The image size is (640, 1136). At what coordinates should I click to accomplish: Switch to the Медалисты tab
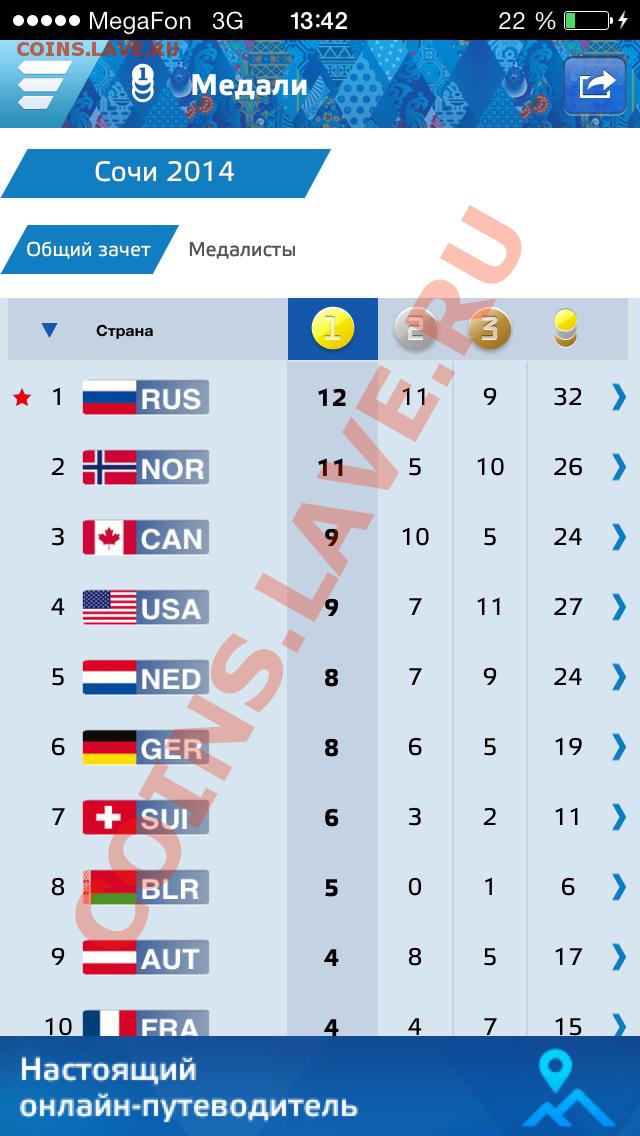pos(242,250)
